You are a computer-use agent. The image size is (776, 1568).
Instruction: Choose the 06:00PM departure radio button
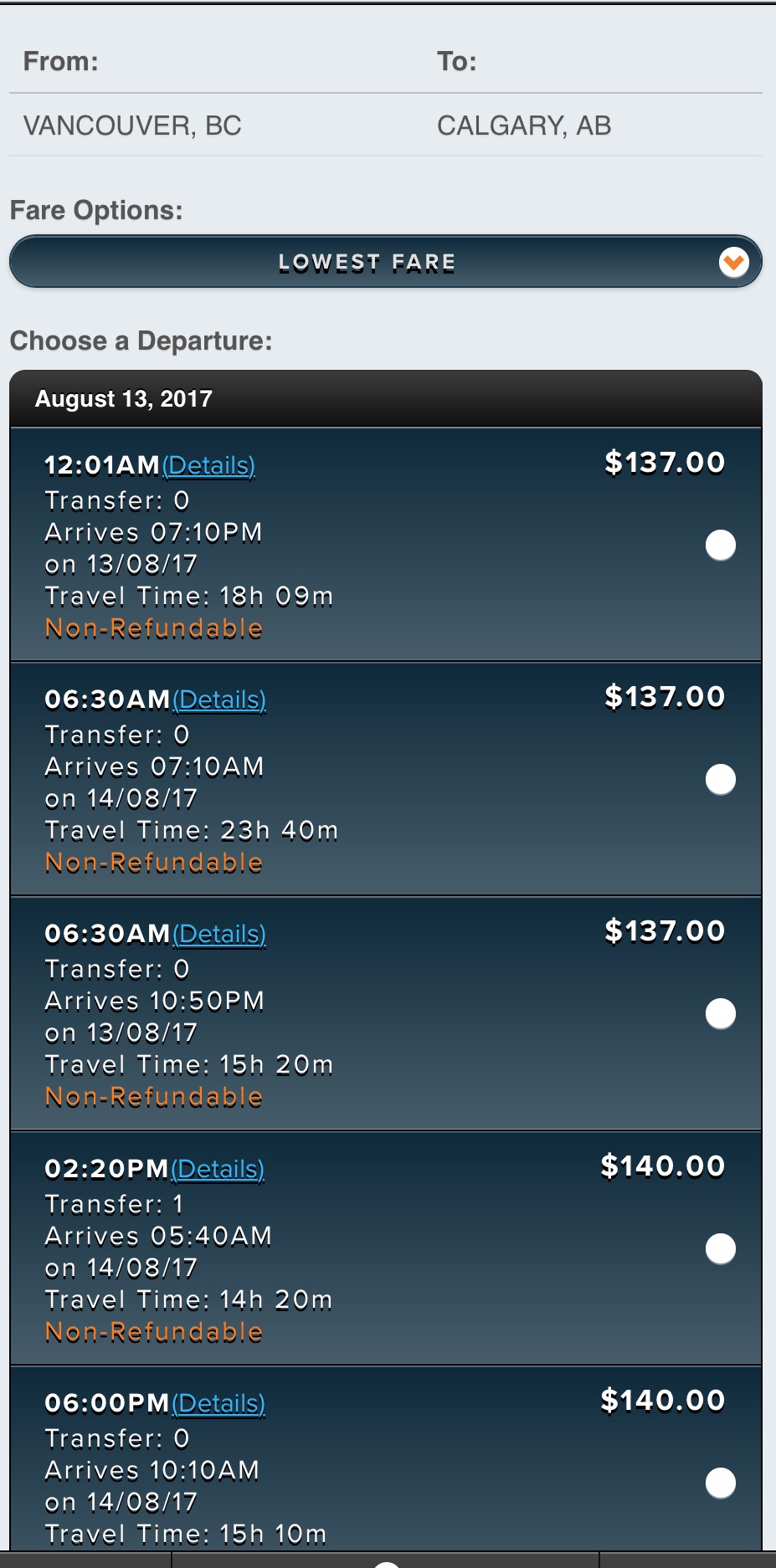point(721,1483)
